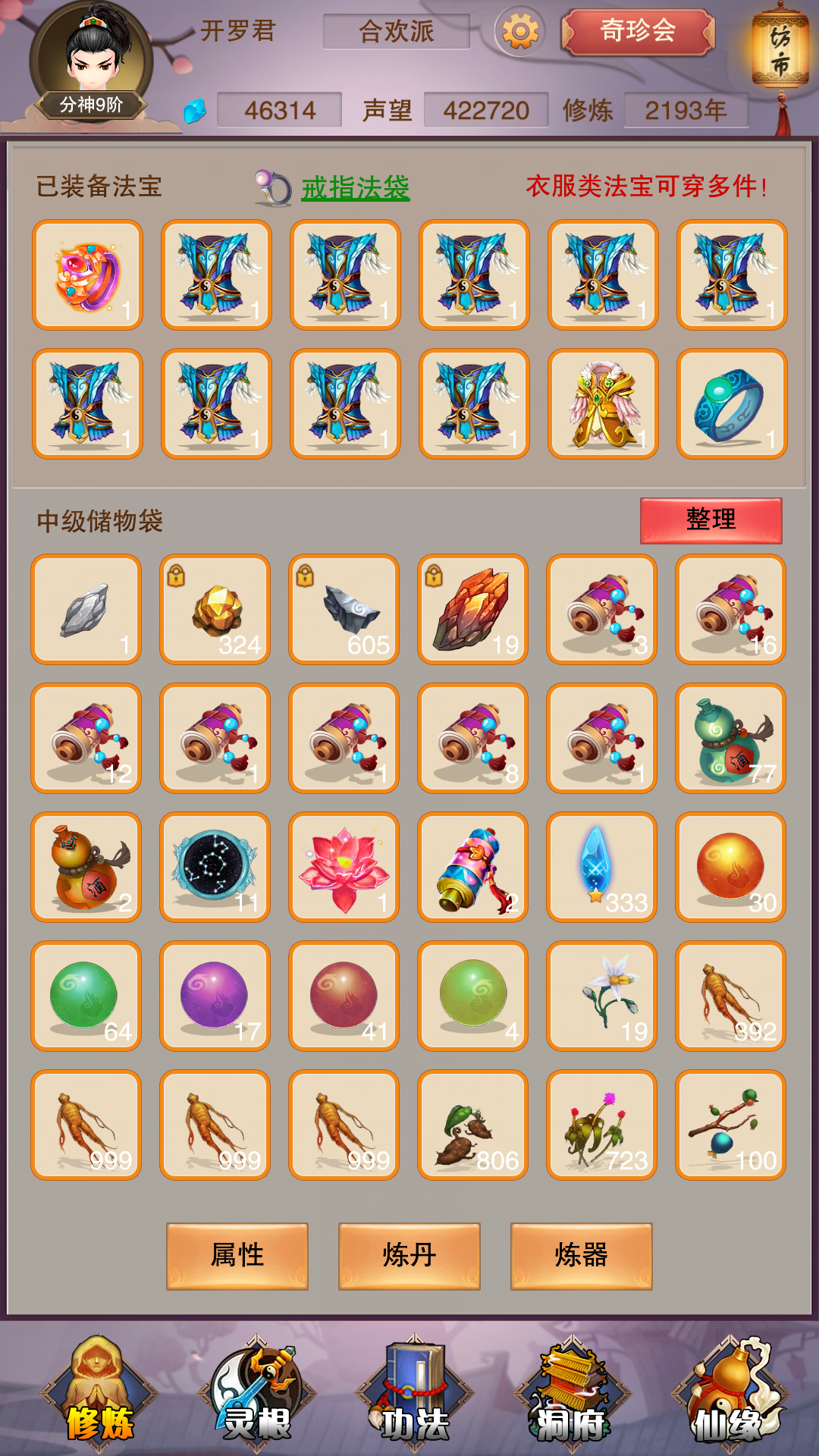Switch to the 灵根 tab
This screenshot has height=1456, width=819.
tap(256, 1394)
